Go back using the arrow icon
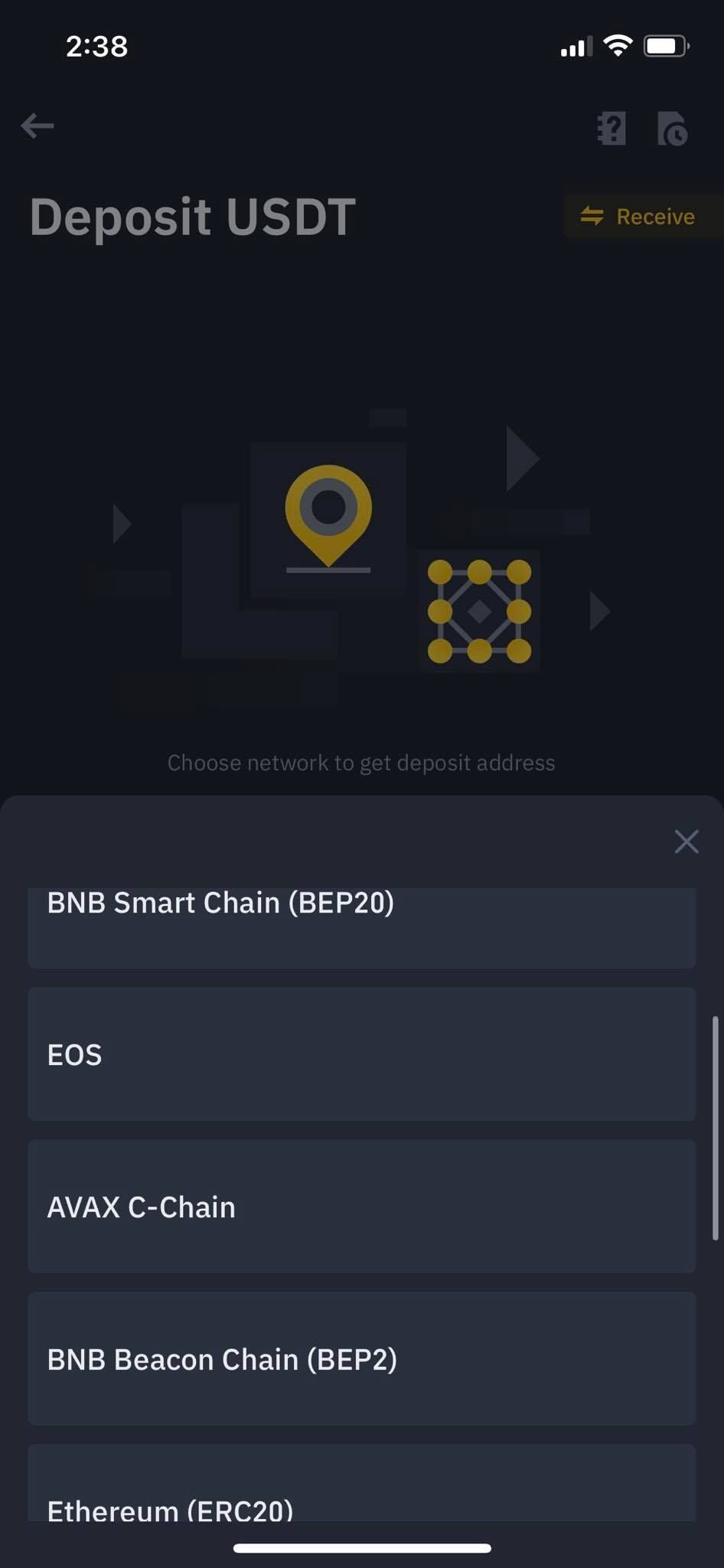 pyautogui.click(x=37, y=126)
